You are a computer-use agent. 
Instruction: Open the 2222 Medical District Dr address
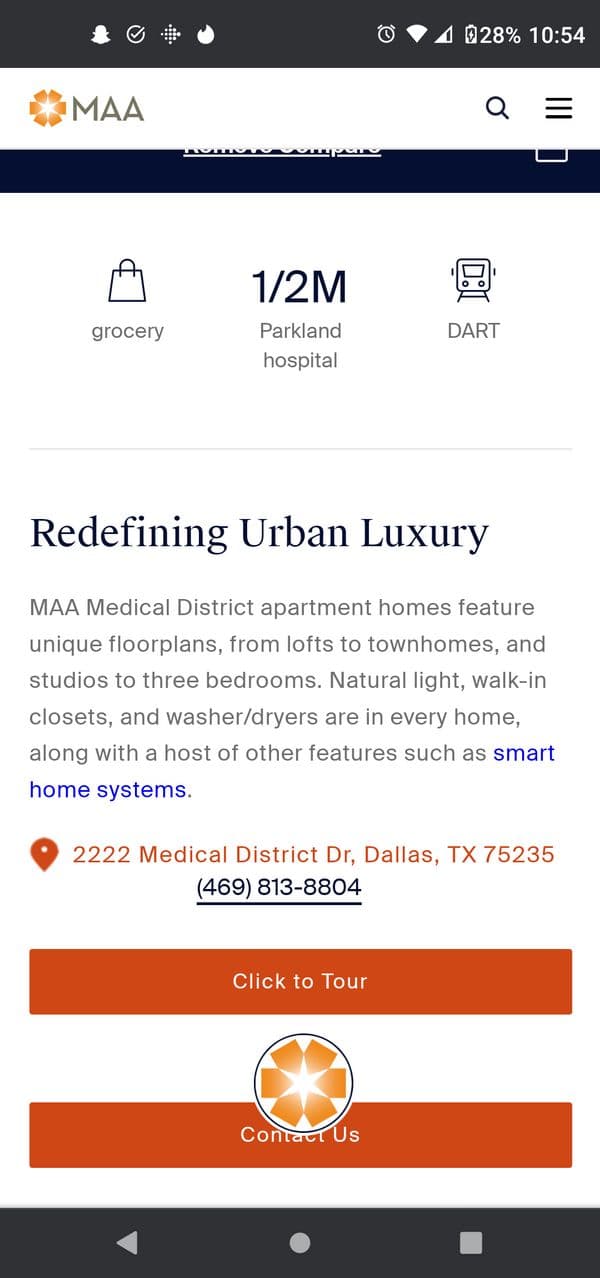[x=313, y=854]
